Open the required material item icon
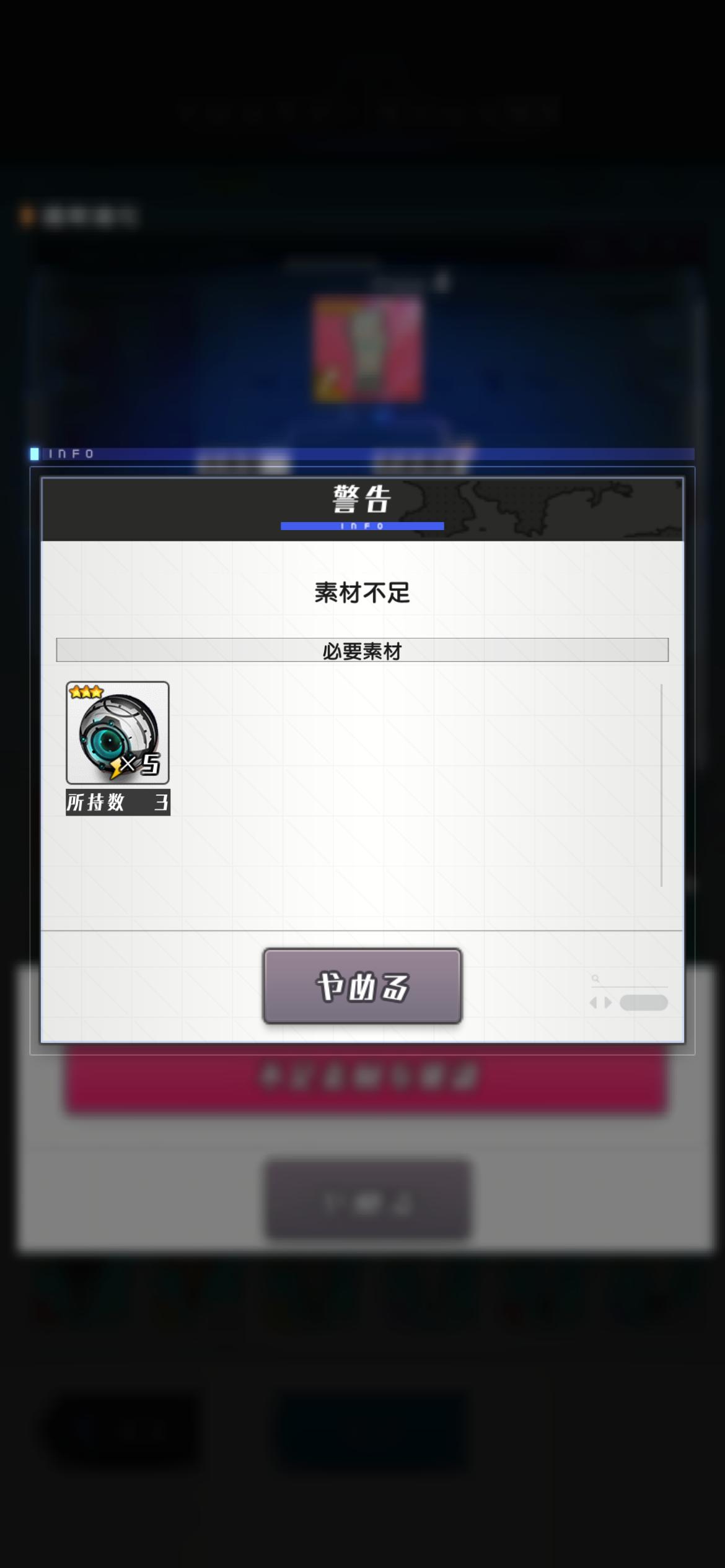Viewport: 725px width, 1568px height. [118, 733]
